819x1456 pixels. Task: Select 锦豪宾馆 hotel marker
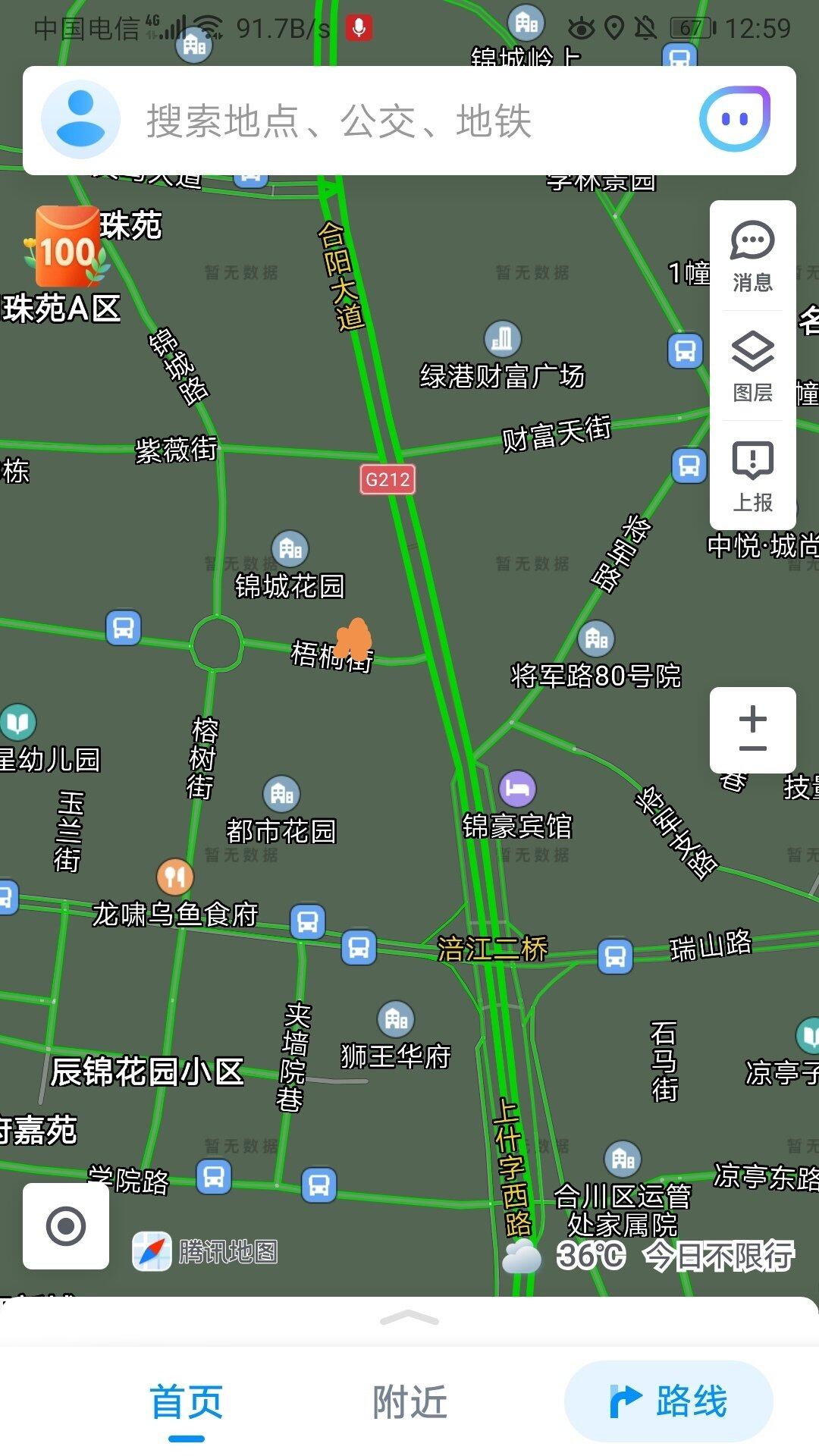tap(517, 789)
